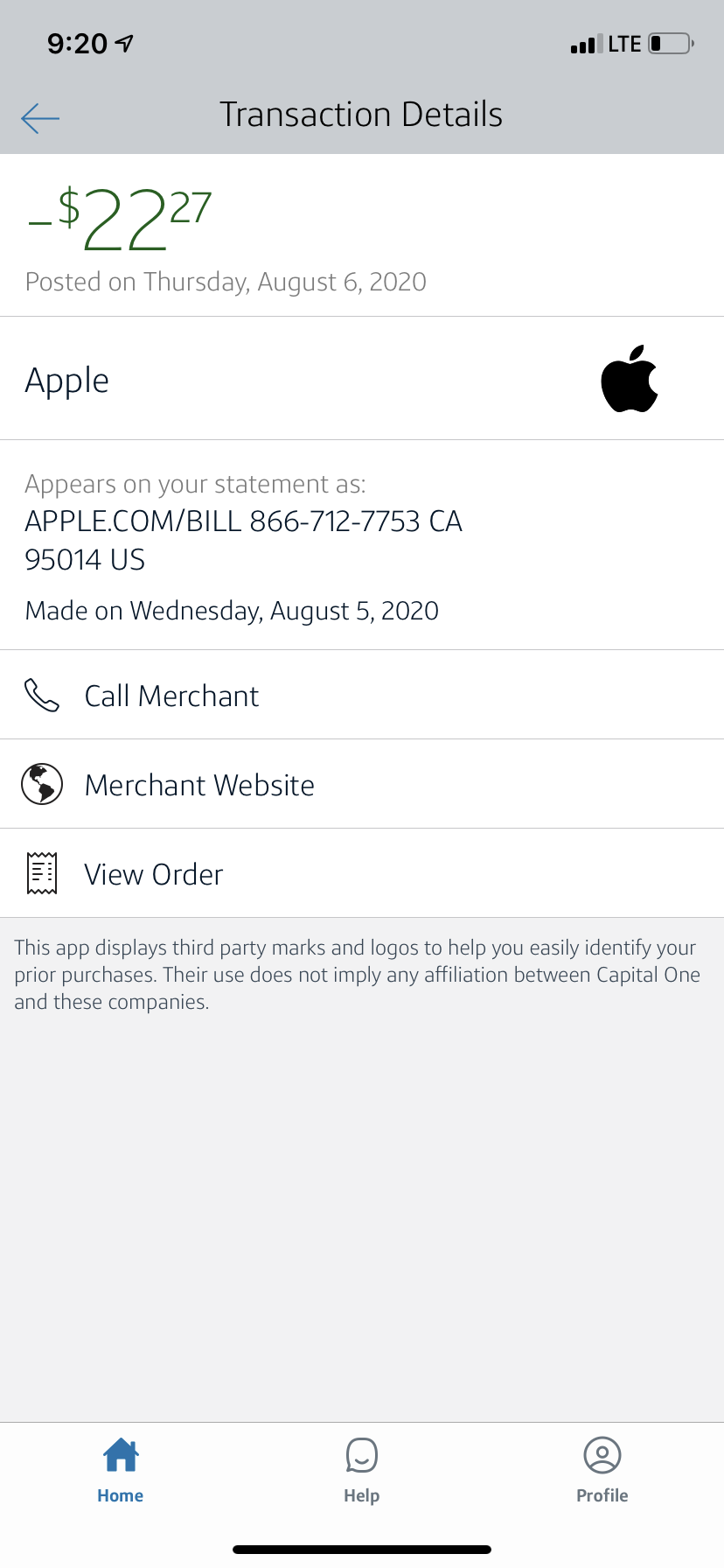View Order details for this transaction

[154, 874]
